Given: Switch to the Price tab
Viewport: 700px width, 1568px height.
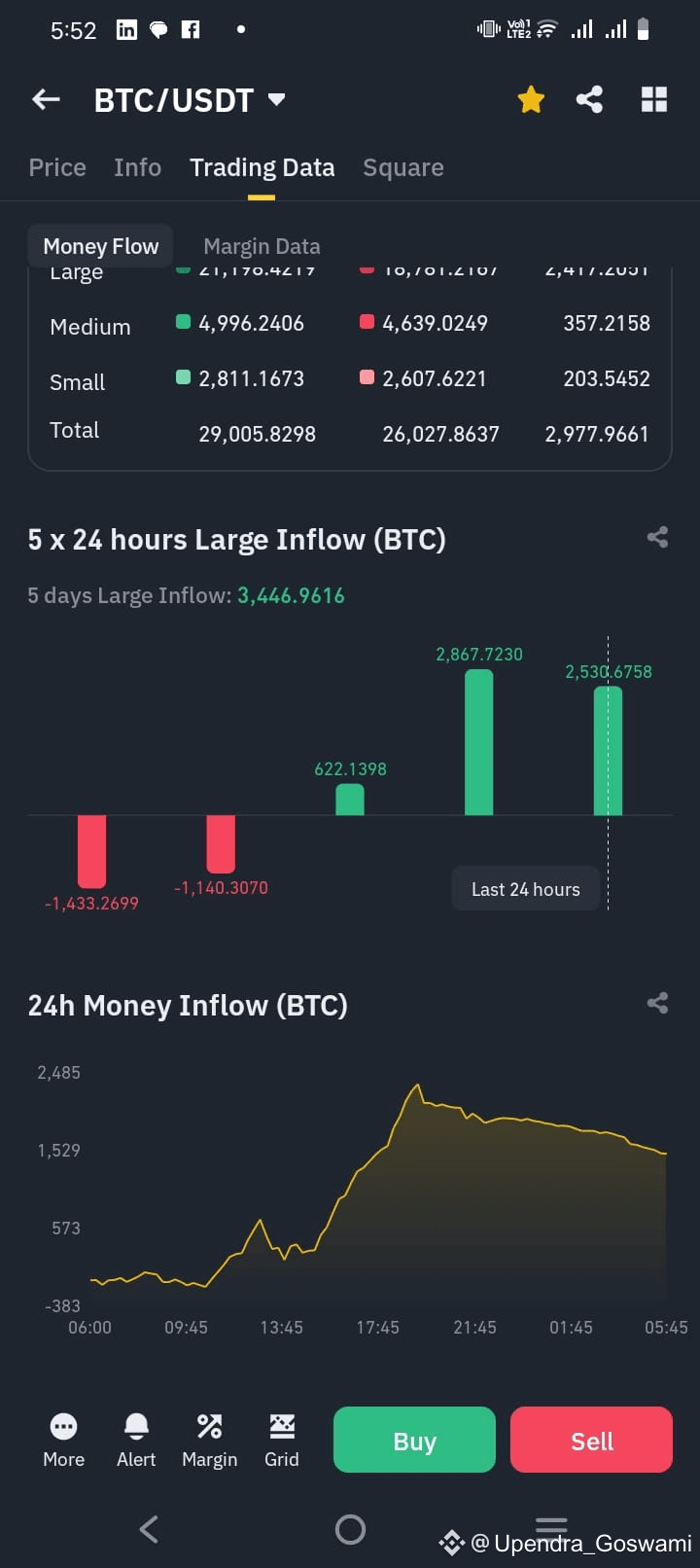Looking at the screenshot, I should 56,167.
